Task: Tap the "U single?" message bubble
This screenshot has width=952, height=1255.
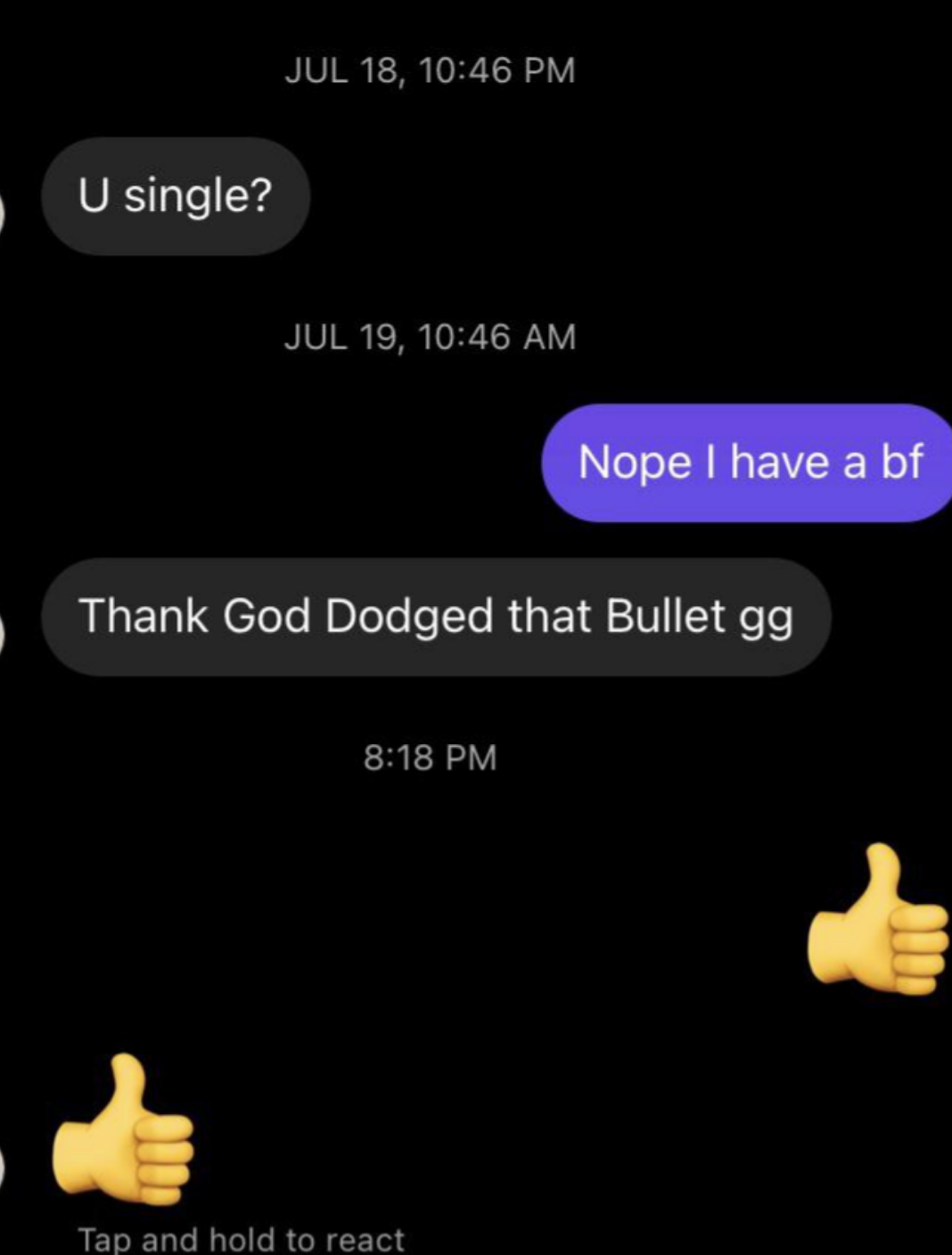Action: (x=176, y=196)
